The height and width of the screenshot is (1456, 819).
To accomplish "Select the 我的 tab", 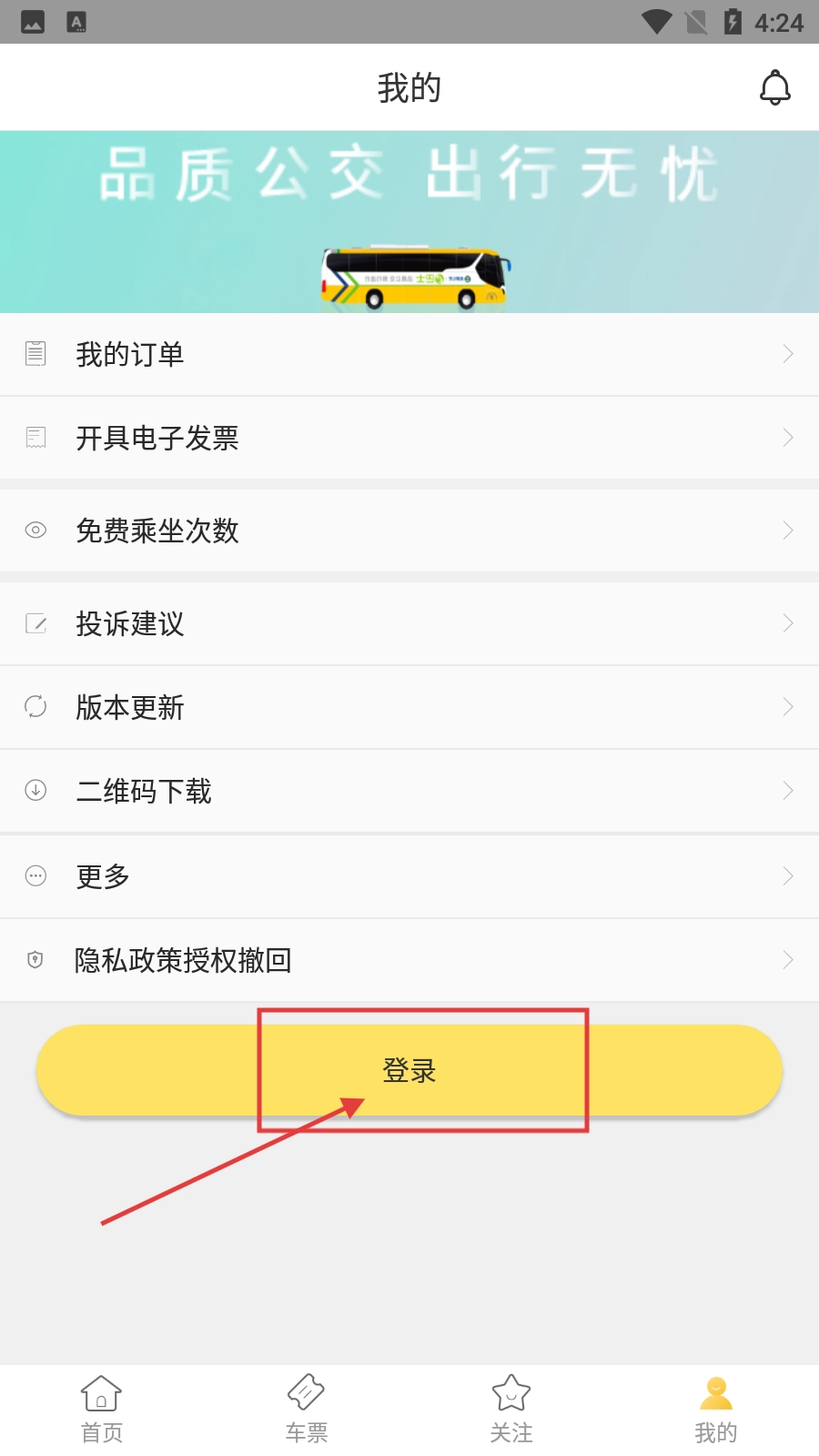I will 716,1409.
